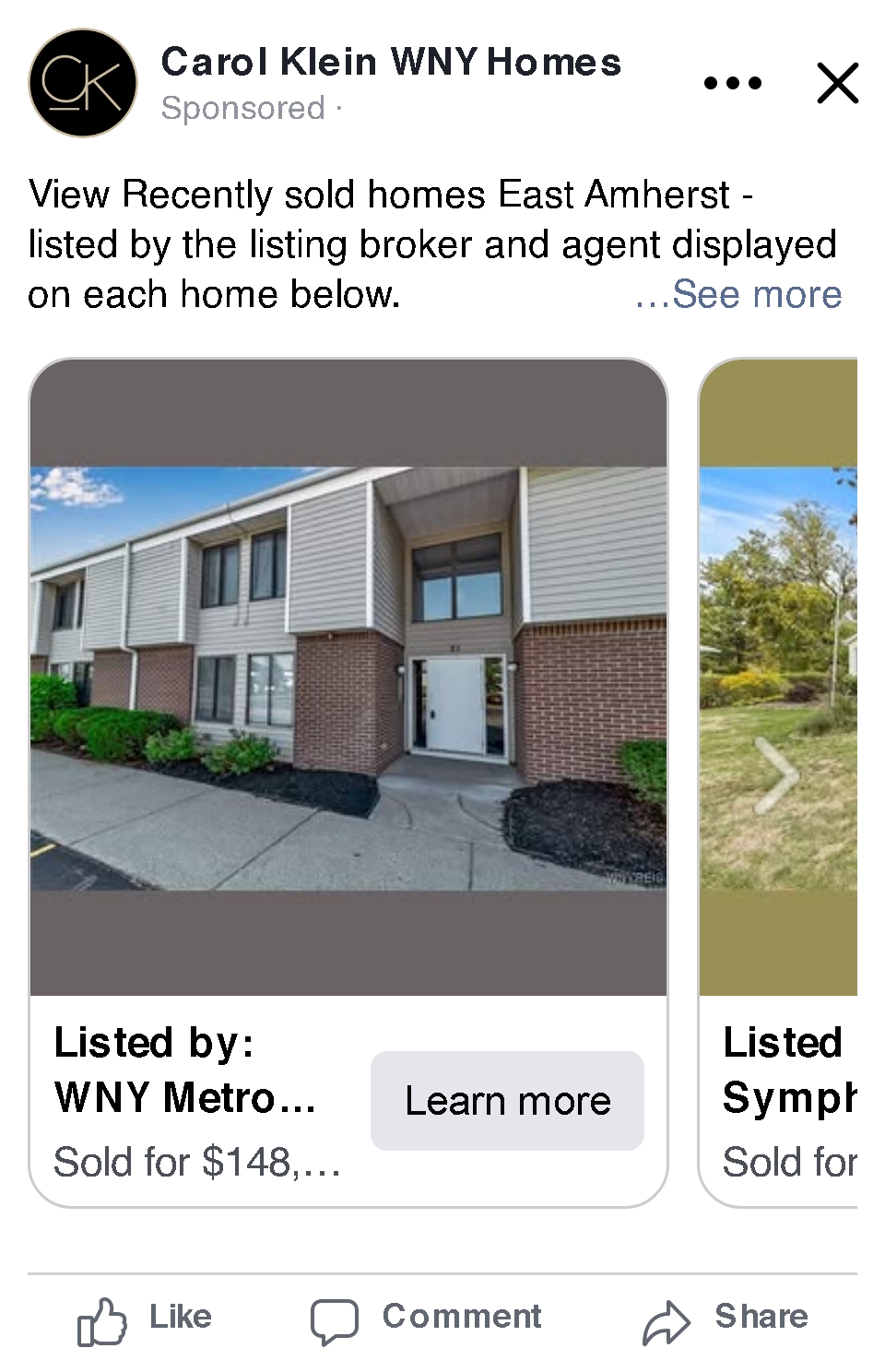The image size is (885, 1372).
Task: Open the WNY Metro sold home photo
Action: (x=348, y=678)
